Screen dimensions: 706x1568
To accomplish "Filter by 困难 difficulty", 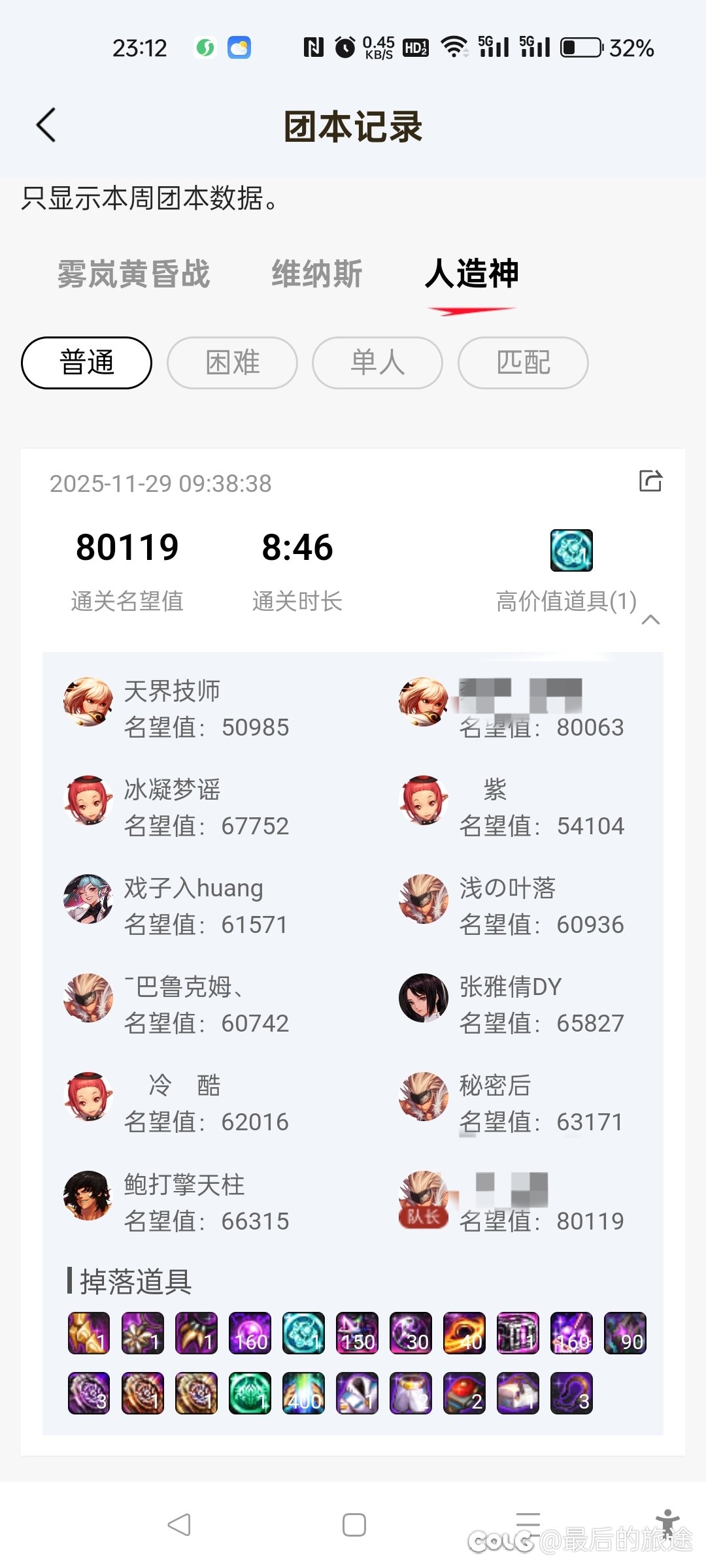I will [233, 363].
